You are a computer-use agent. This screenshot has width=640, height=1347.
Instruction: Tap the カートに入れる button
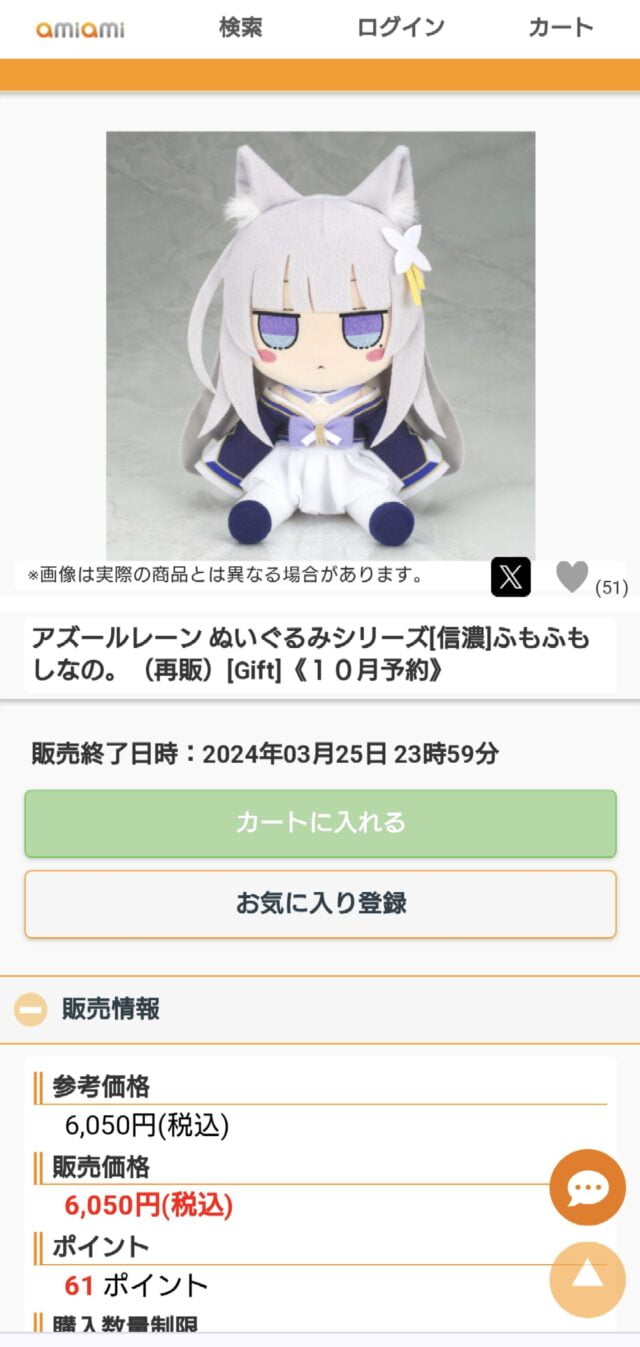[x=320, y=823]
